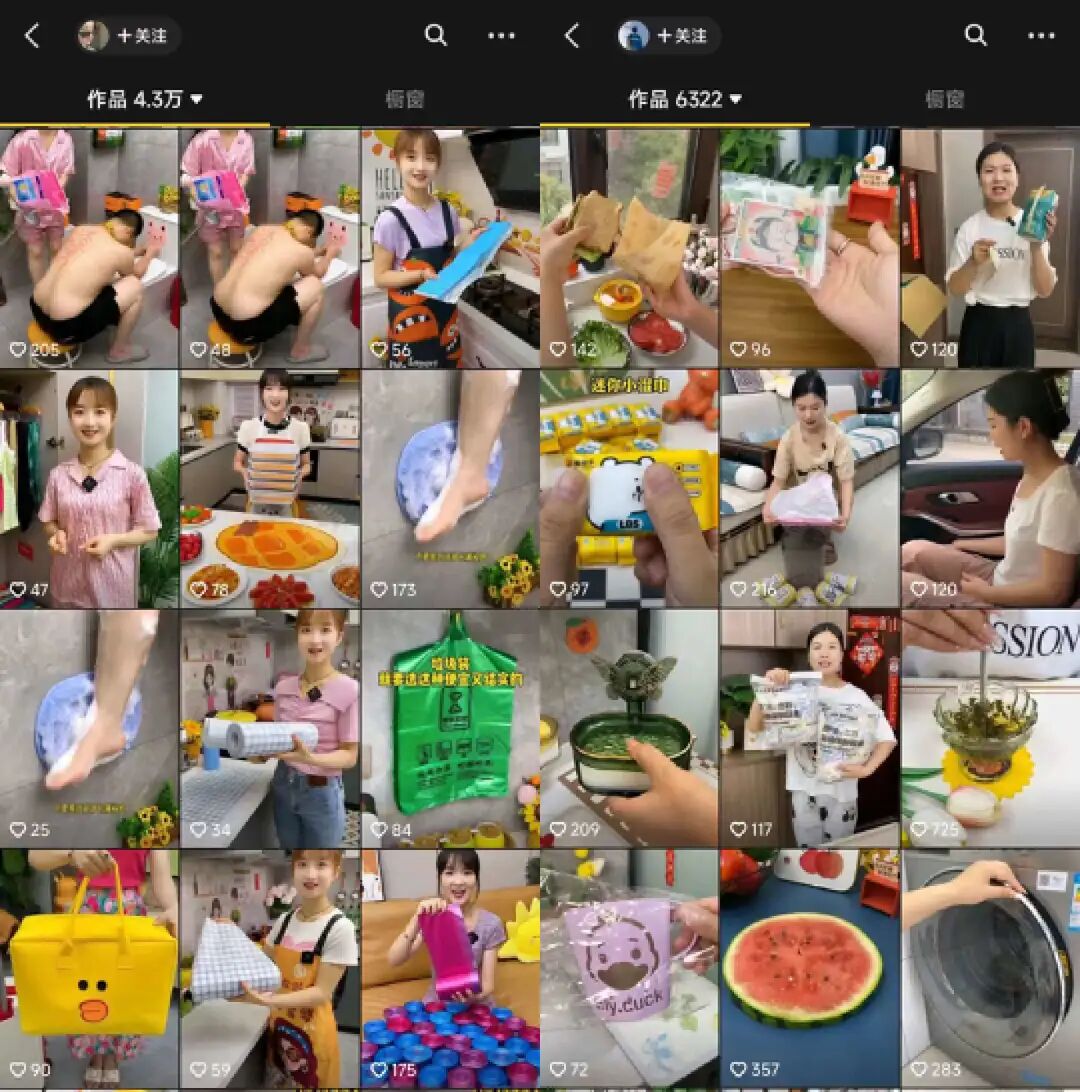Play the video with 205 likes
The height and width of the screenshot is (1092, 1080).
tap(90, 248)
